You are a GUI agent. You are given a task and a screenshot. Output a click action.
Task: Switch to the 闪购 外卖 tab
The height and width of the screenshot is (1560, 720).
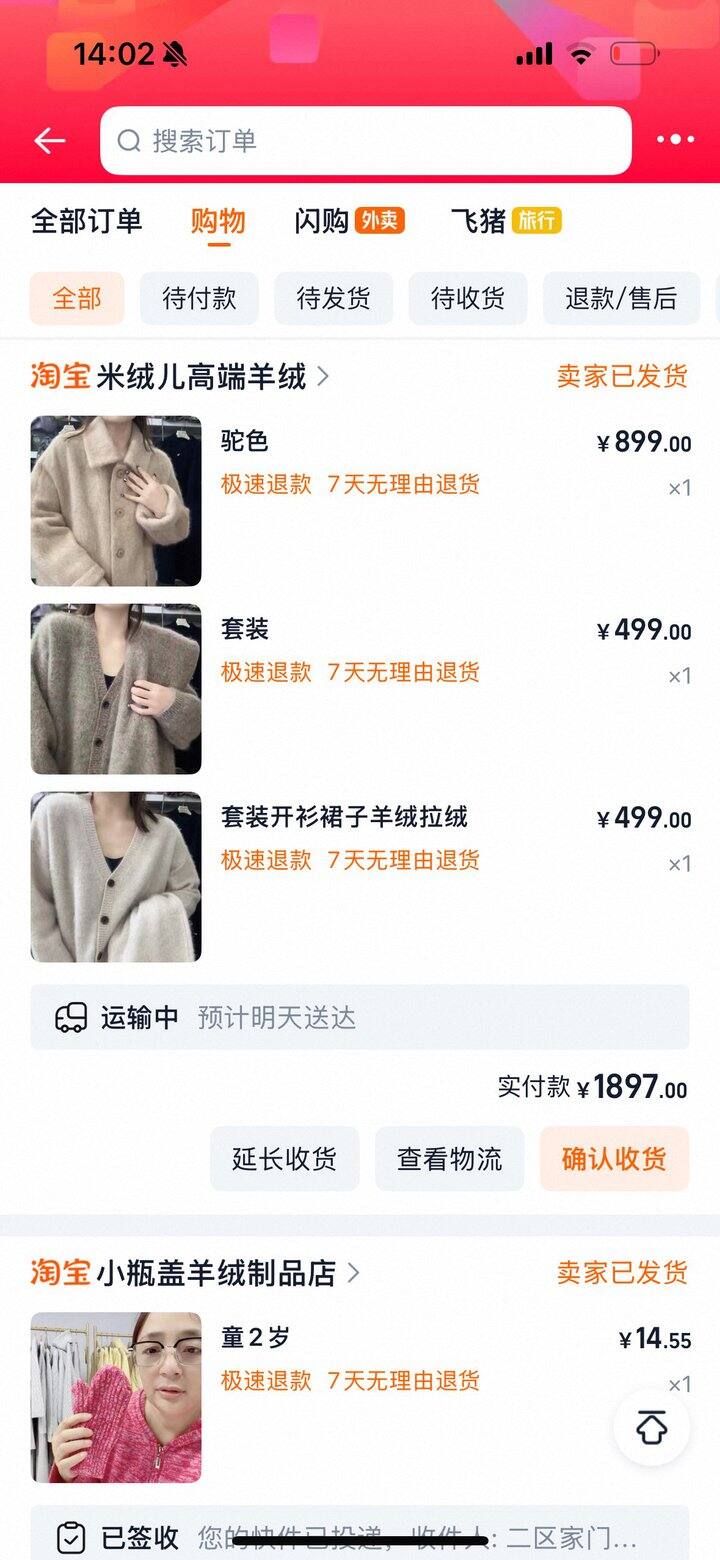point(349,221)
